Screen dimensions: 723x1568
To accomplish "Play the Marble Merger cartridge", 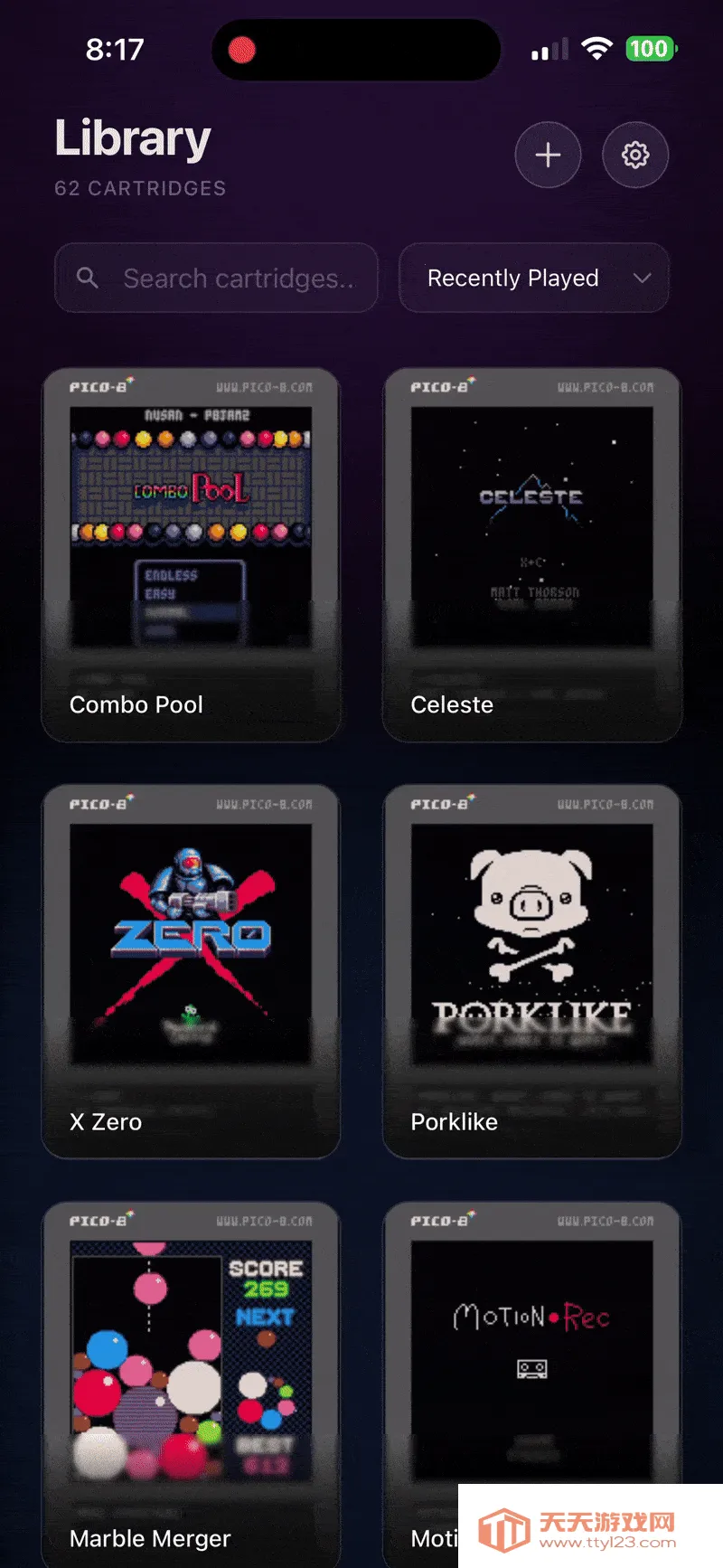I will tap(191, 1374).
